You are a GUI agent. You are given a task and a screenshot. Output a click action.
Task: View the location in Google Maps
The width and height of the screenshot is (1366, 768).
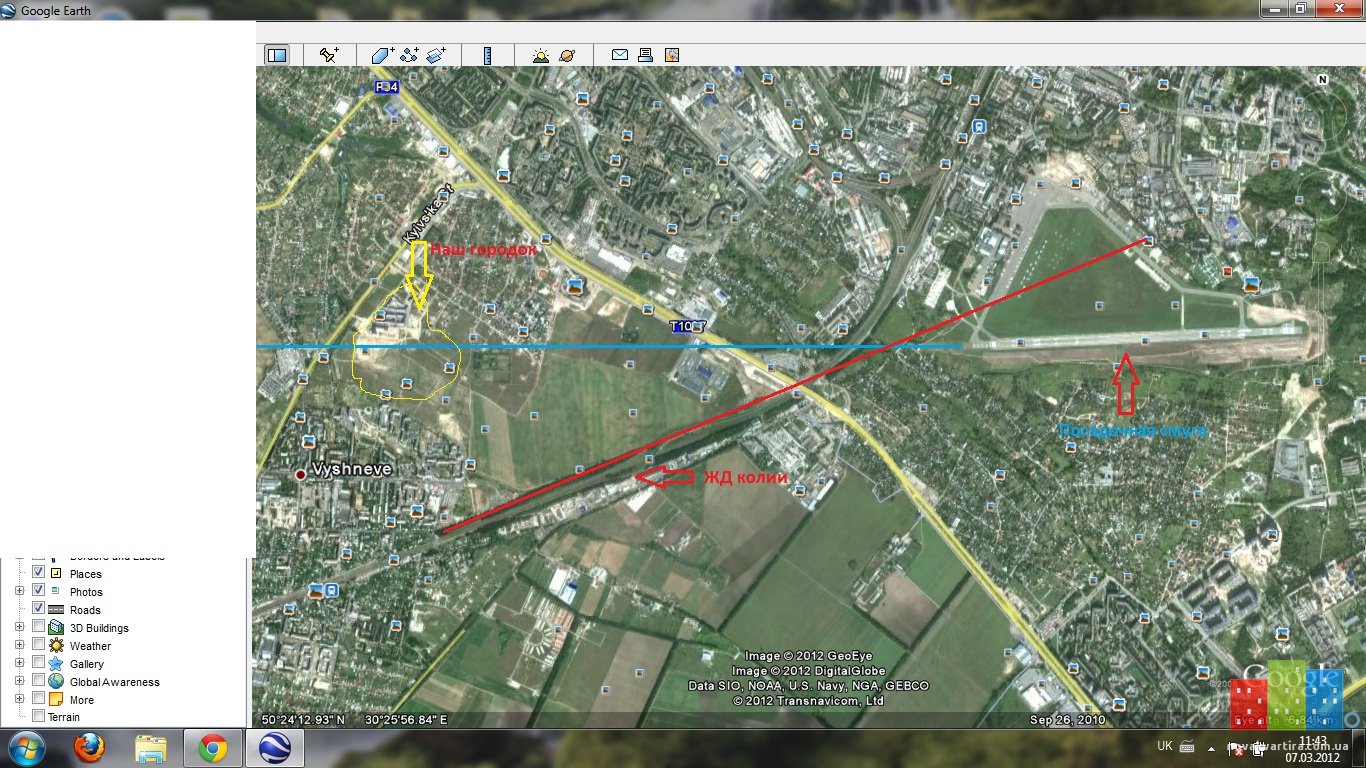pyautogui.click(x=672, y=55)
